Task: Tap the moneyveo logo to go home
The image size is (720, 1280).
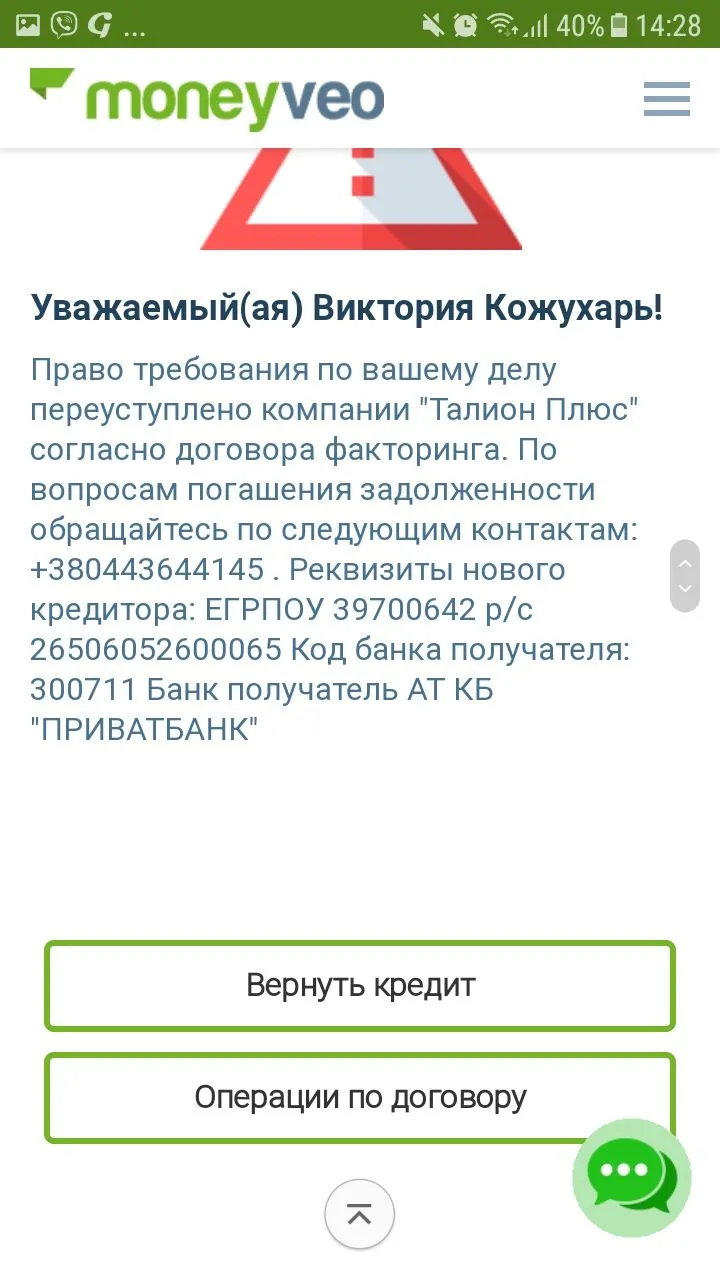Action: 207,98
